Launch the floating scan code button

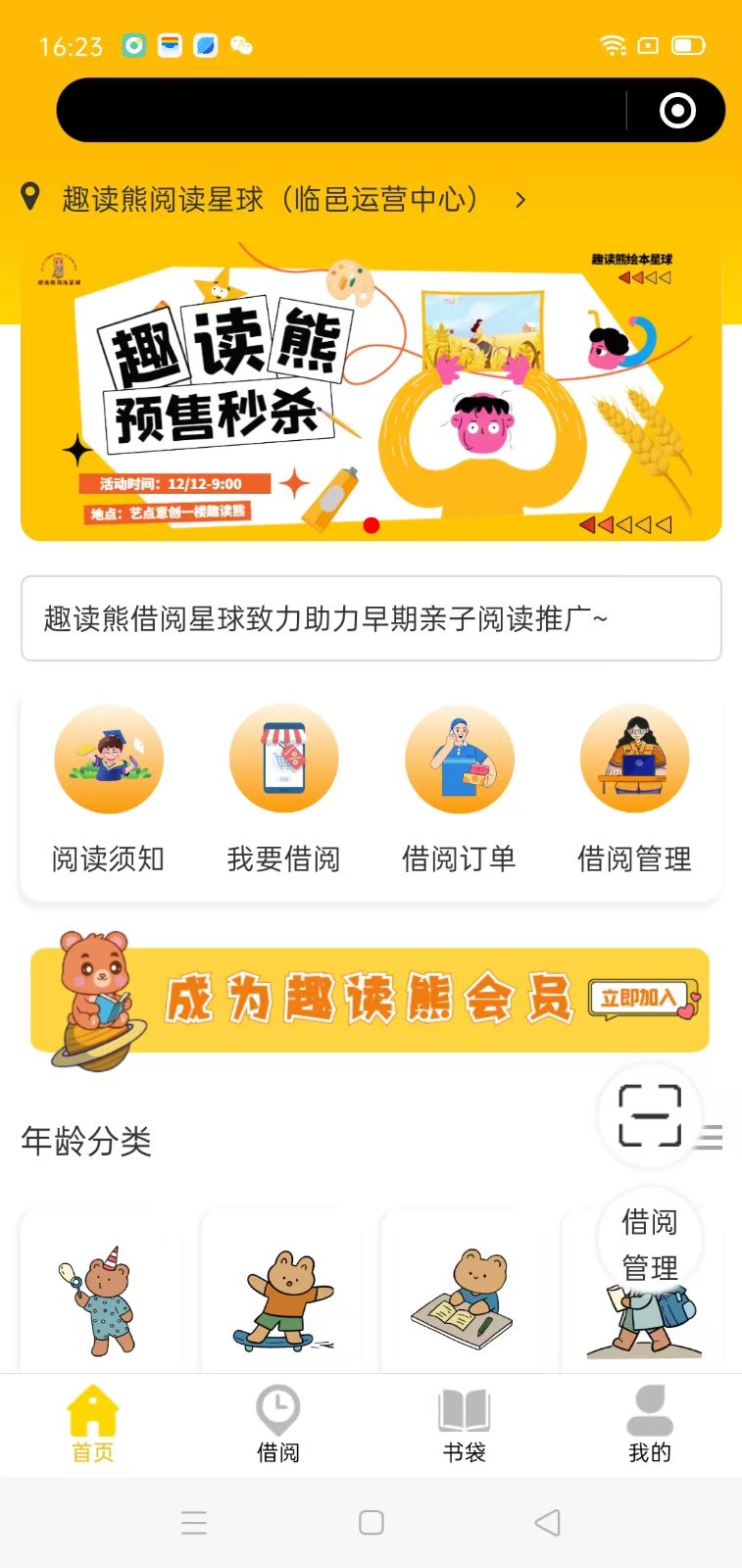pos(650,1115)
